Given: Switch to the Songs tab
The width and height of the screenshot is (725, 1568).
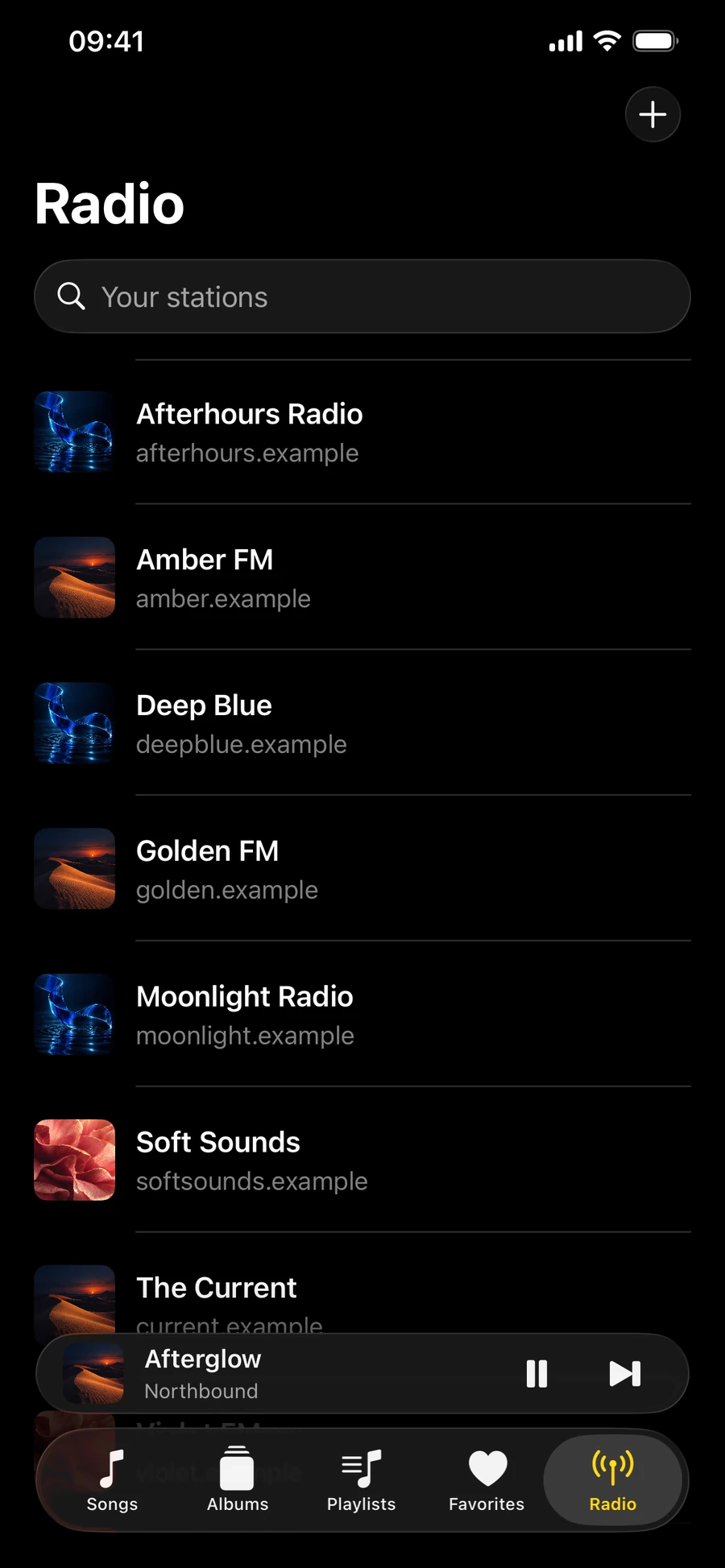Looking at the screenshot, I should (112, 1480).
